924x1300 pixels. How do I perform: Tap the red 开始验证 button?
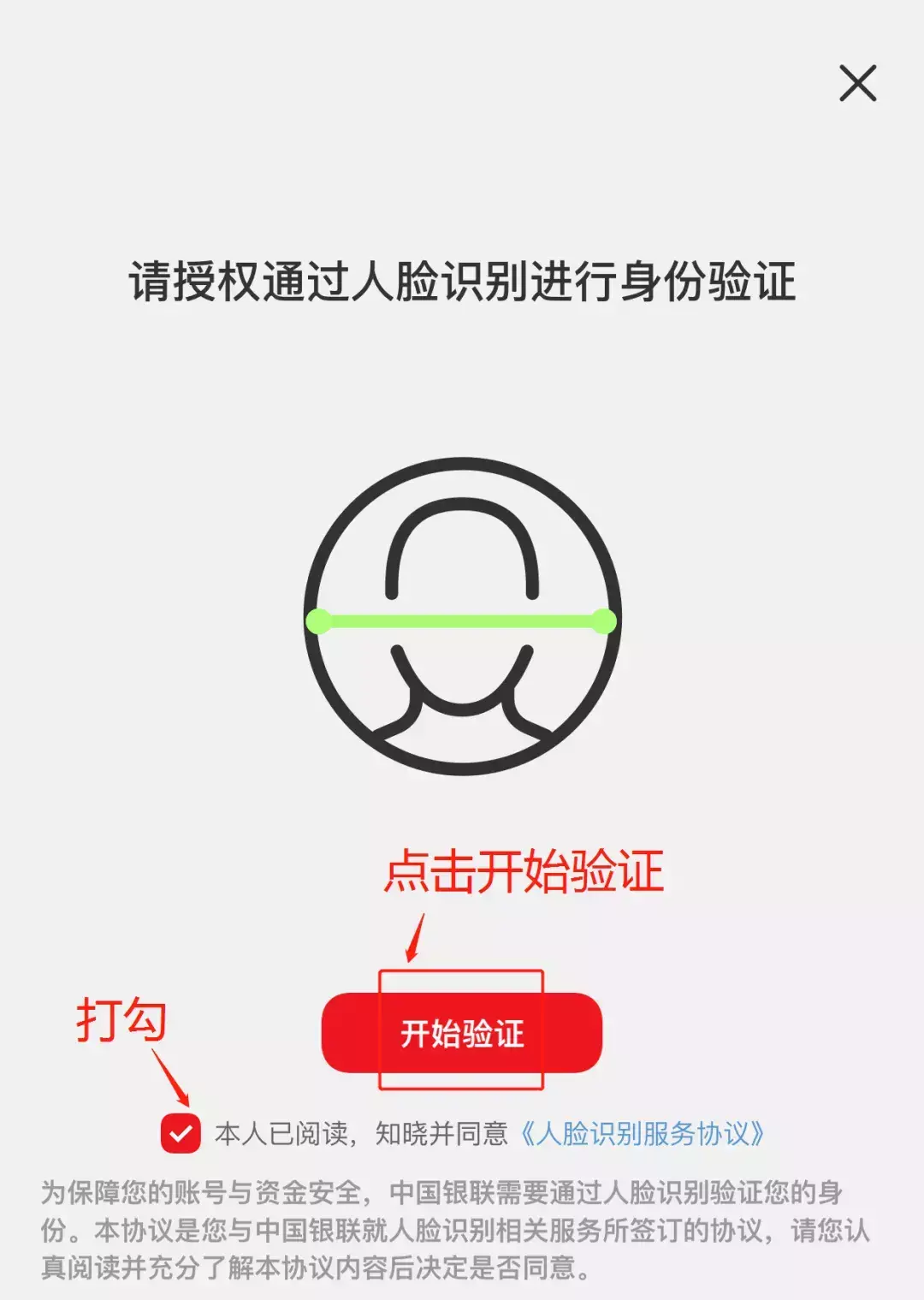click(x=462, y=1034)
